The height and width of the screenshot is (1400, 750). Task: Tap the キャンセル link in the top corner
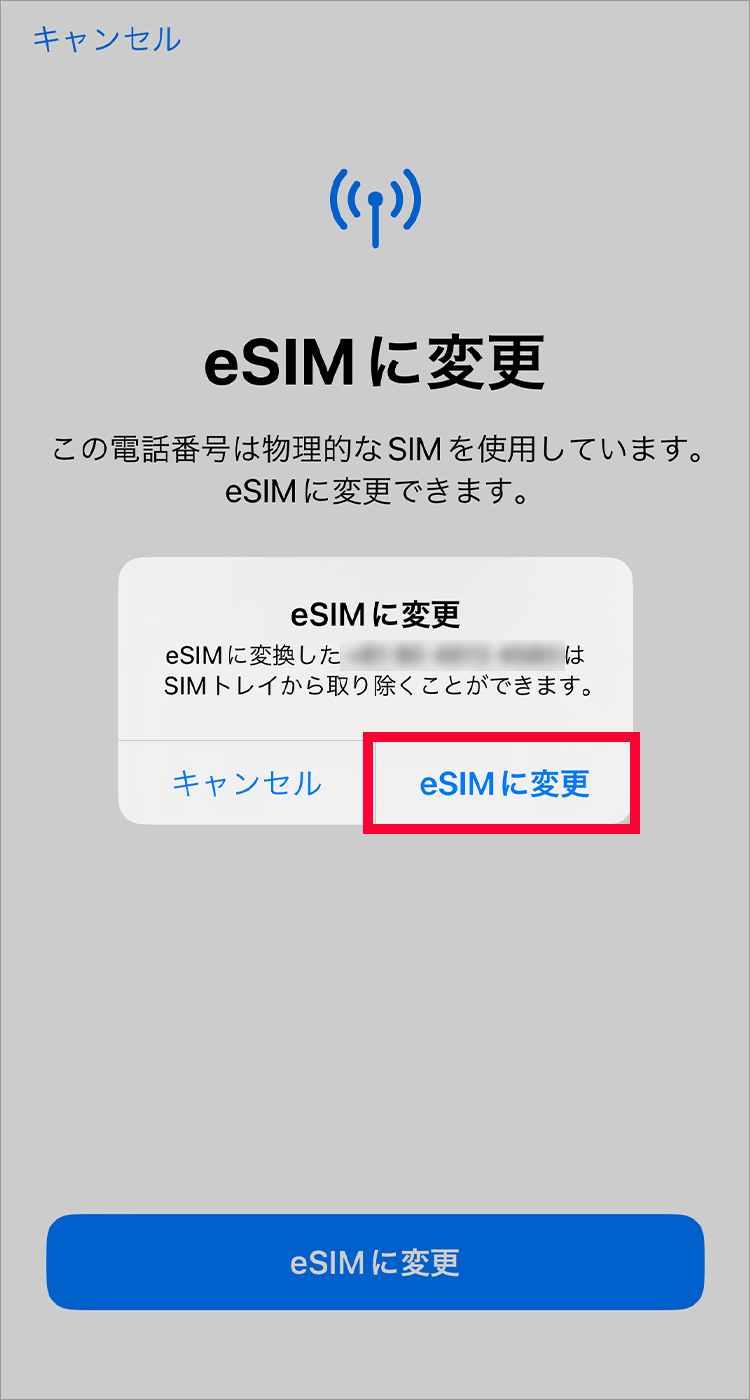pyautogui.click(x=107, y=40)
